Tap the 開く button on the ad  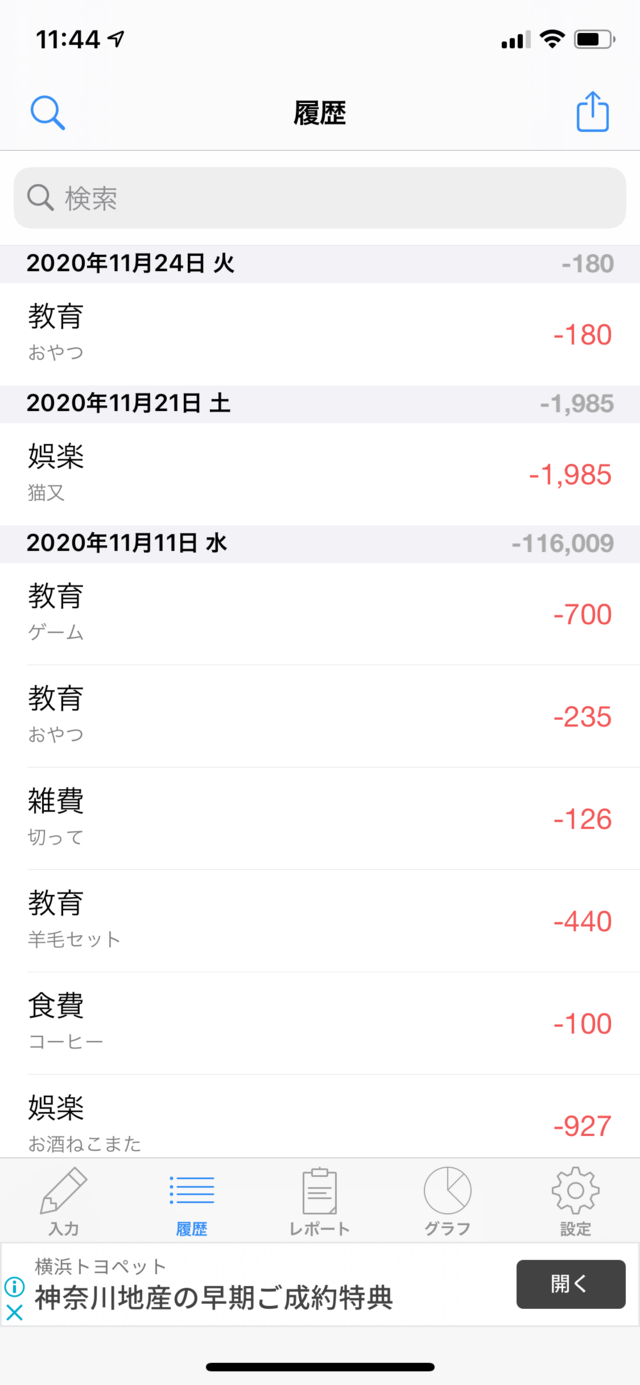[x=571, y=1284]
